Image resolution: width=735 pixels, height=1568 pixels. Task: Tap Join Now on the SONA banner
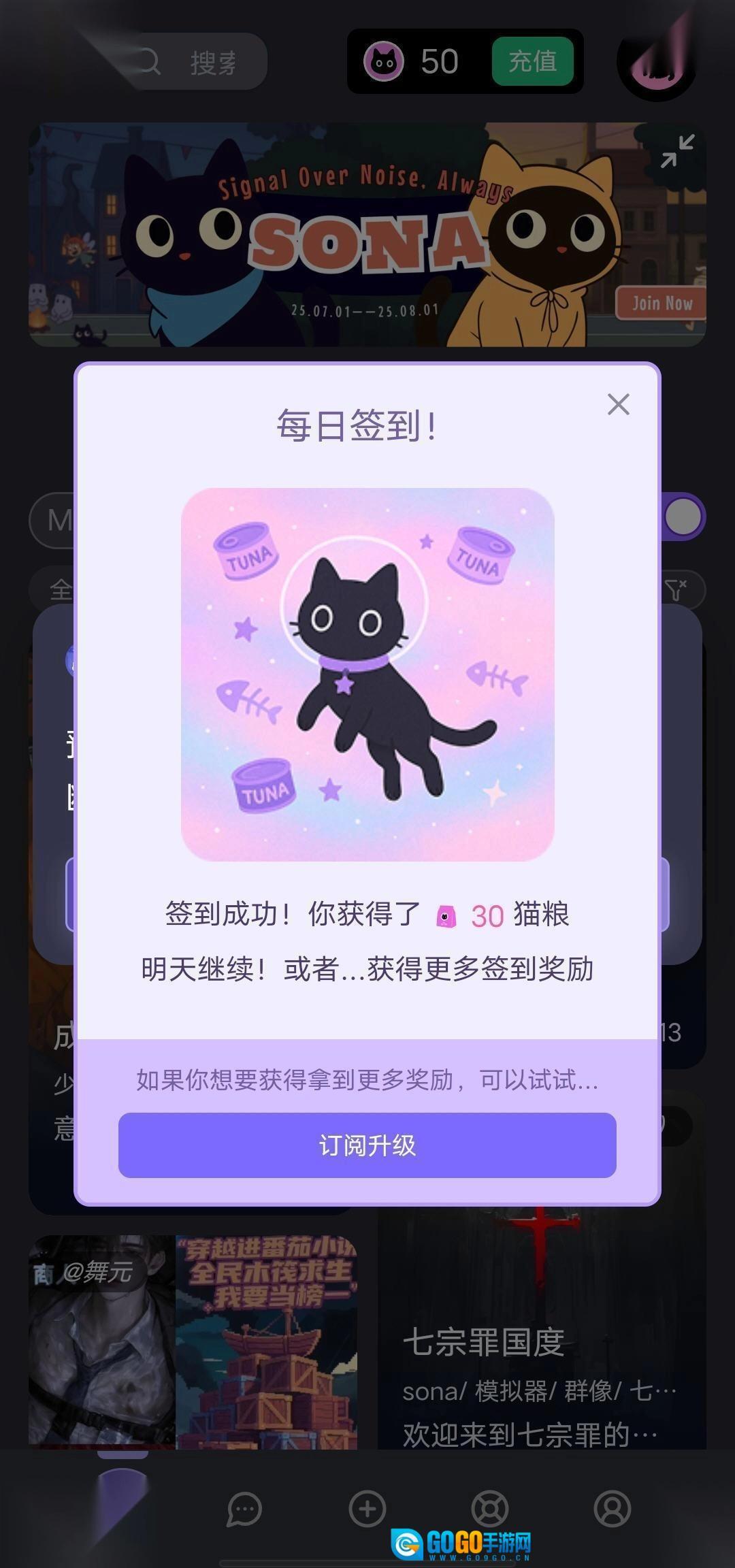click(661, 303)
